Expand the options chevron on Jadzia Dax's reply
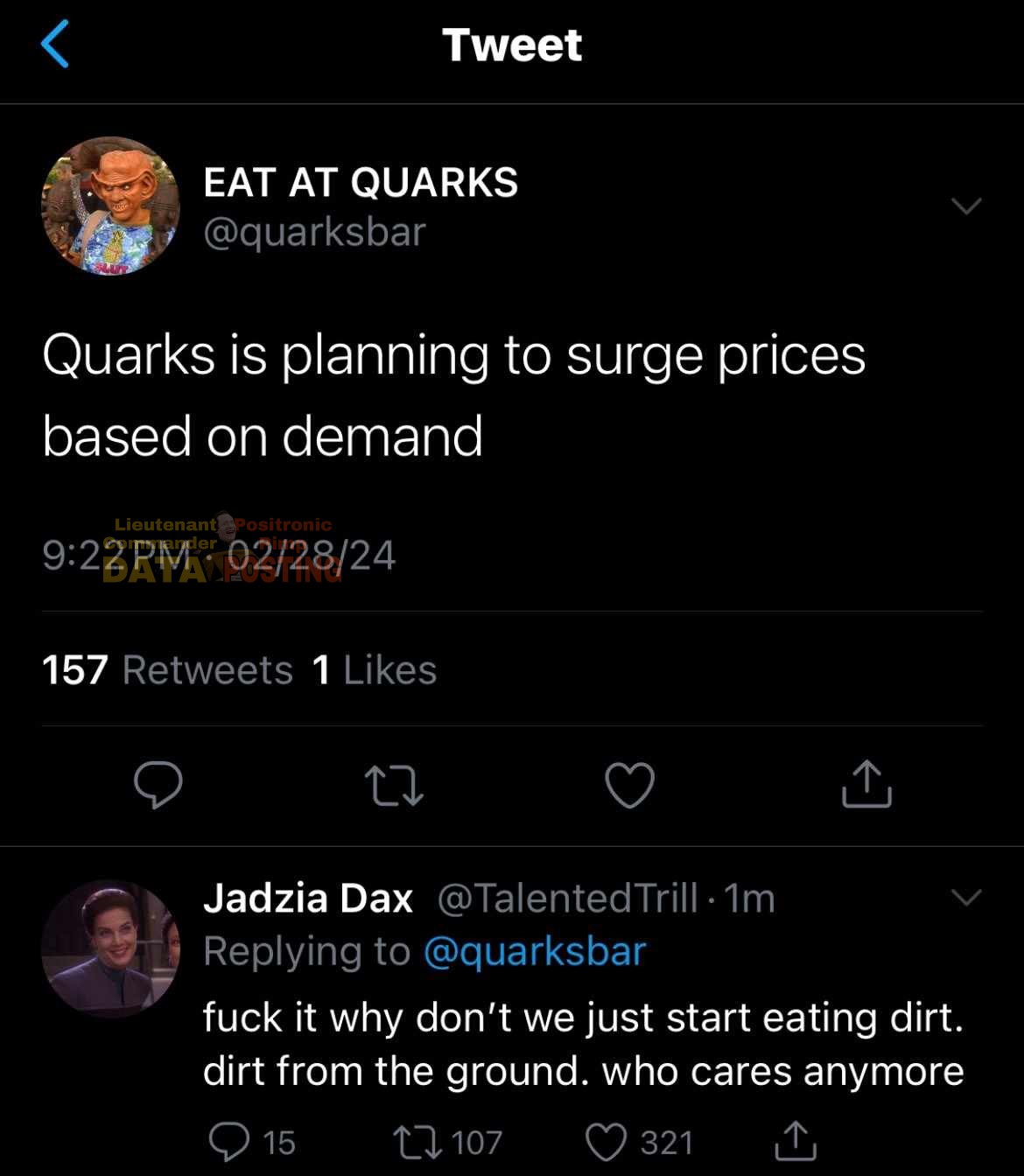This screenshot has height=1176, width=1024. (x=965, y=898)
